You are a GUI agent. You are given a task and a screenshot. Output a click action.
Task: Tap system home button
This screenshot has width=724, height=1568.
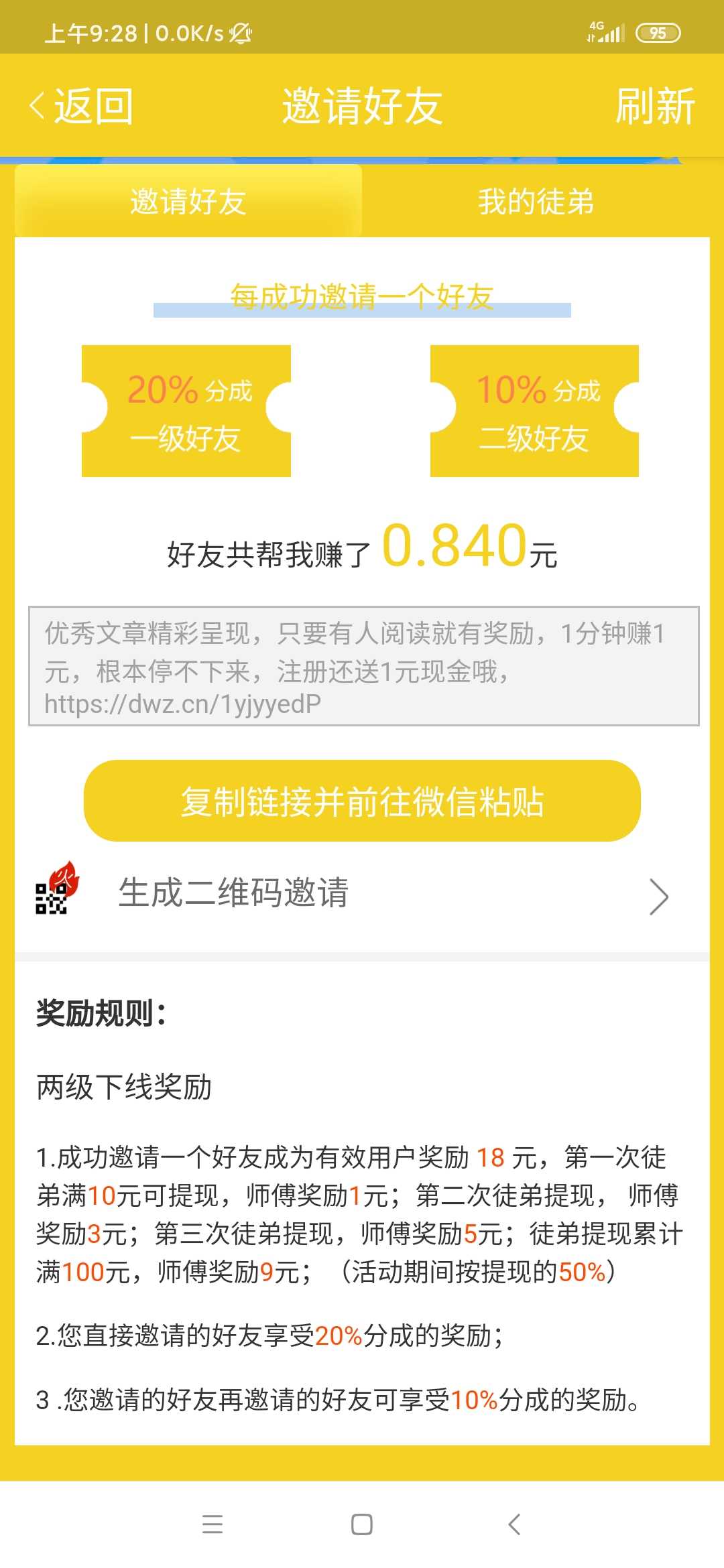coord(362,1524)
